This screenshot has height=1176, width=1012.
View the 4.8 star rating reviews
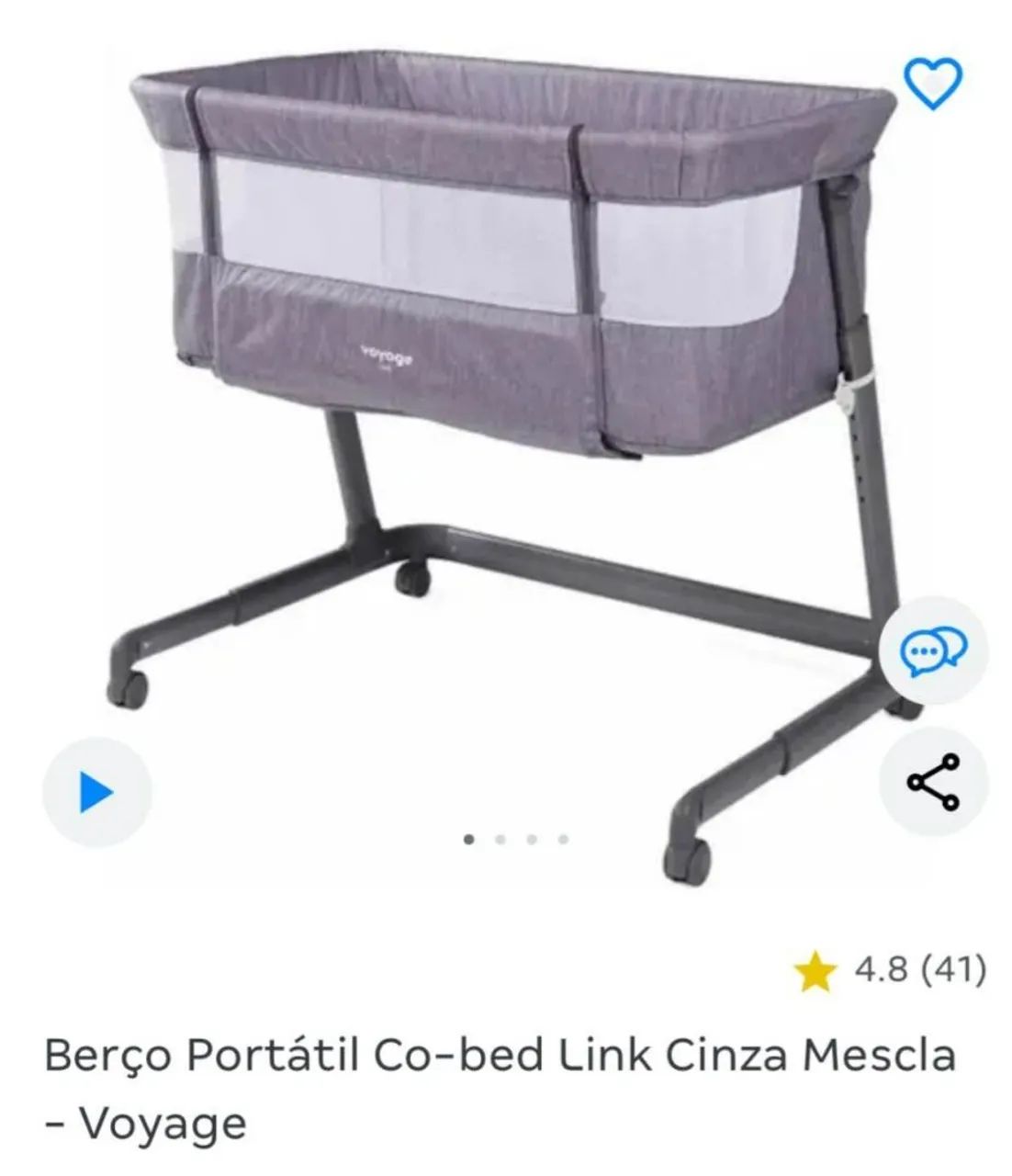click(x=893, y=970)
